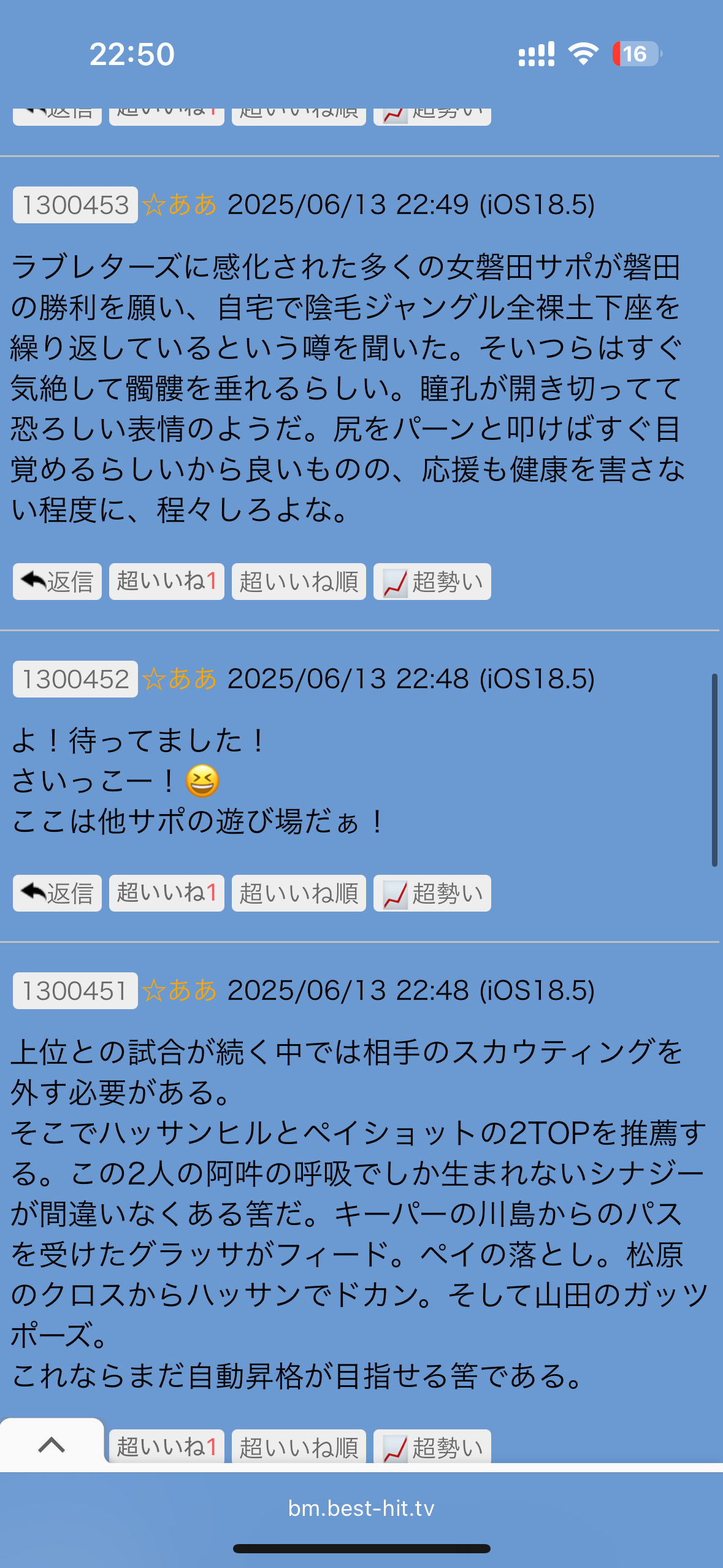723x1568 pixels.
Task: Give a 超いいね to post 1300451
Action: [166, 1447]
